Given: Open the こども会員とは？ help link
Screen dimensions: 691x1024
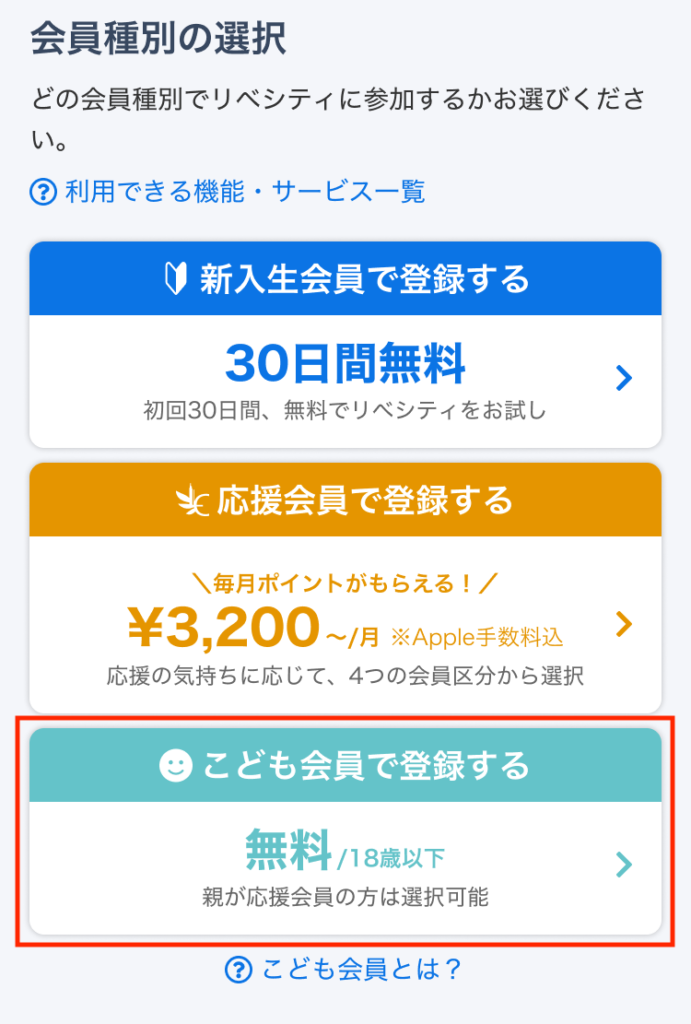Looking at the screenshot, I should click(x=345, y=968).
